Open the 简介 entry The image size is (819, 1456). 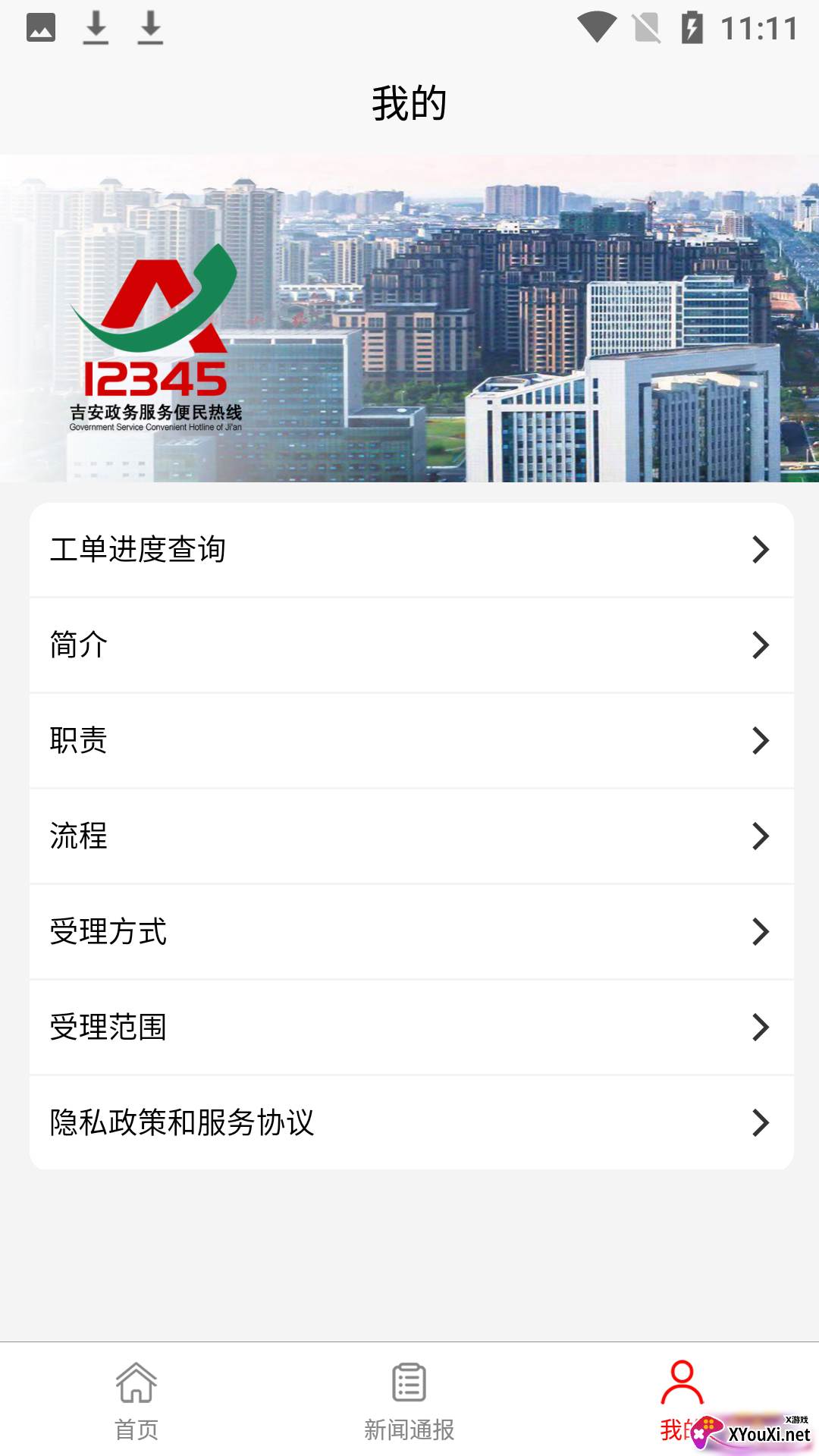pos(412,645)
